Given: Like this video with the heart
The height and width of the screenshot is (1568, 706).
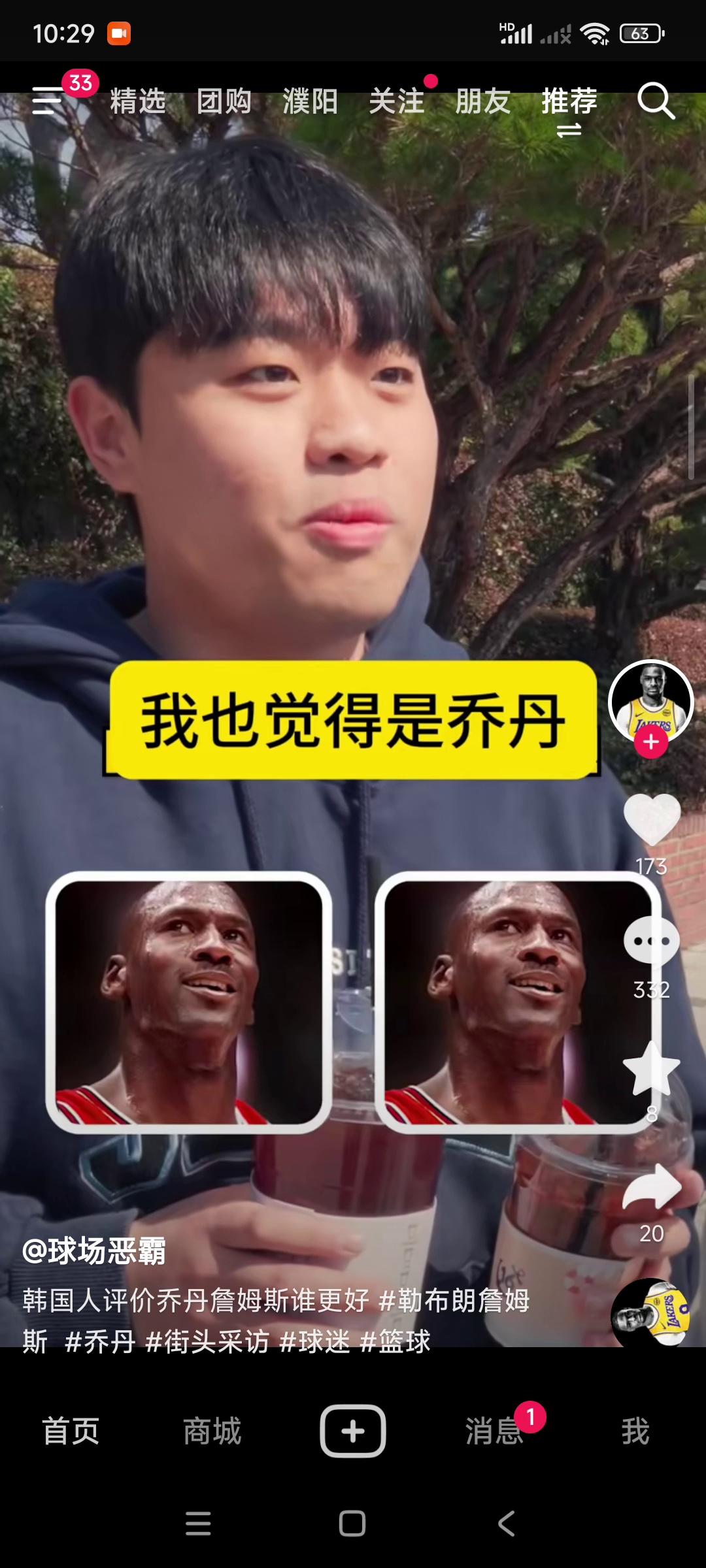Looking at the screenshot, I should pyautogui.click(x=651, y=819).
